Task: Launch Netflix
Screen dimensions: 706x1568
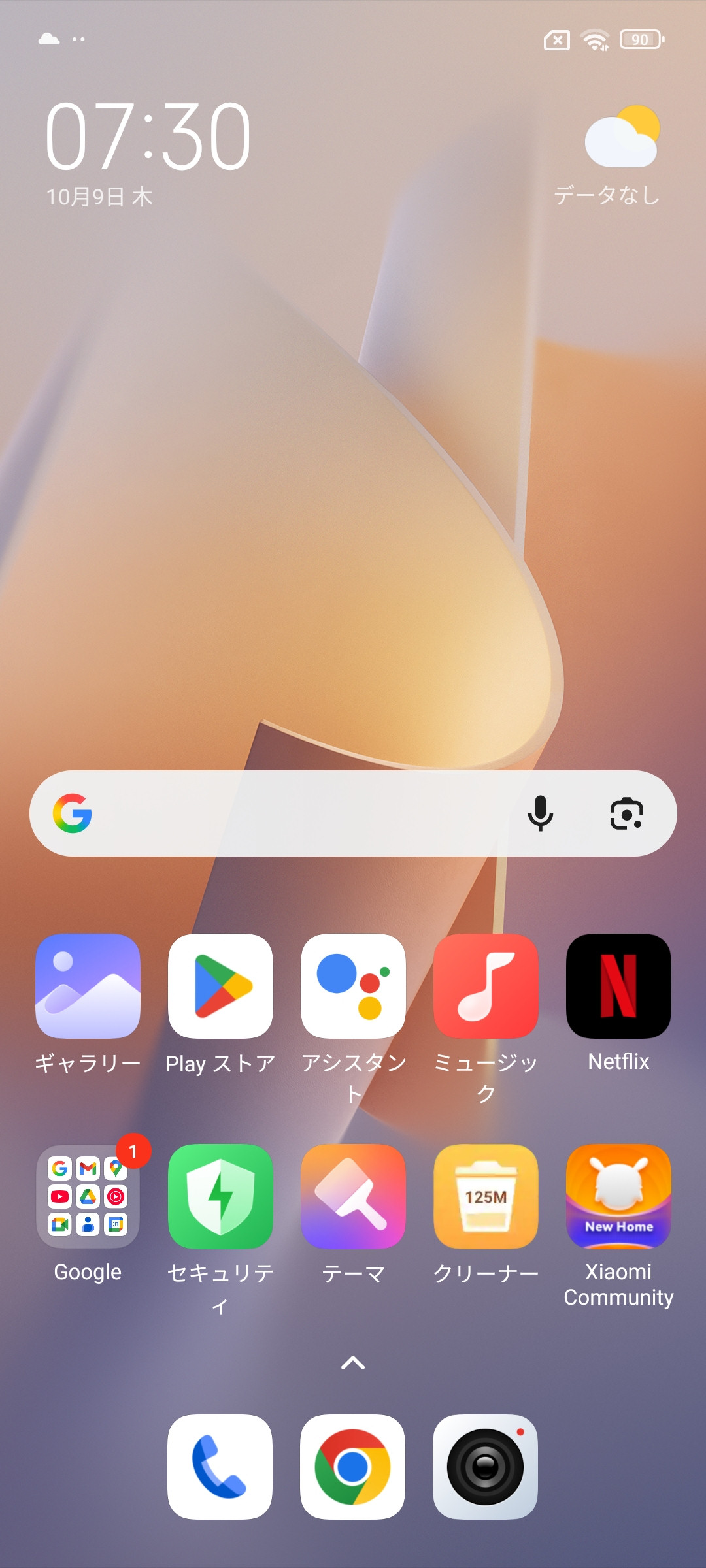Action: pyautogui.click(x=618, y=986)
